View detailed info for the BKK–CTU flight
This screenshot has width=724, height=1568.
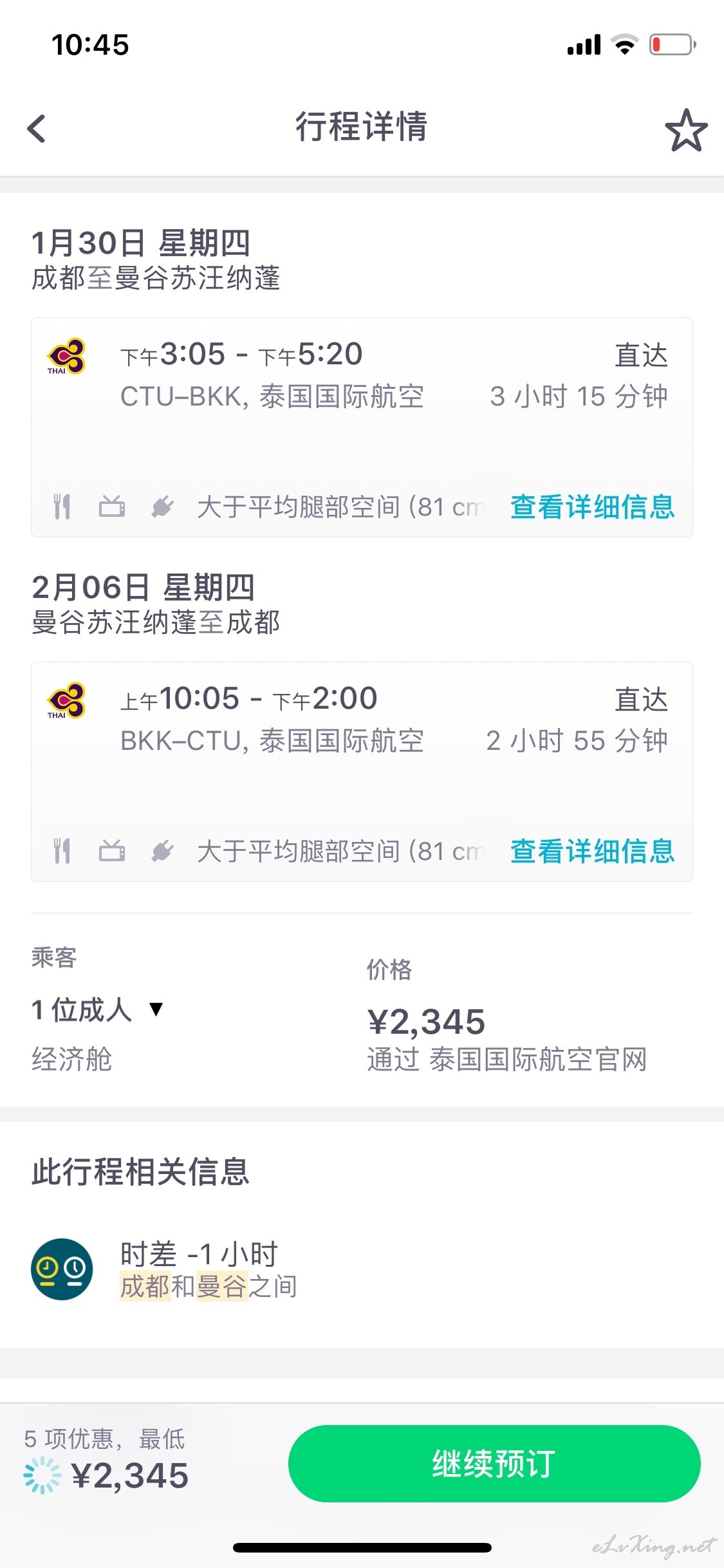[592, 852]
